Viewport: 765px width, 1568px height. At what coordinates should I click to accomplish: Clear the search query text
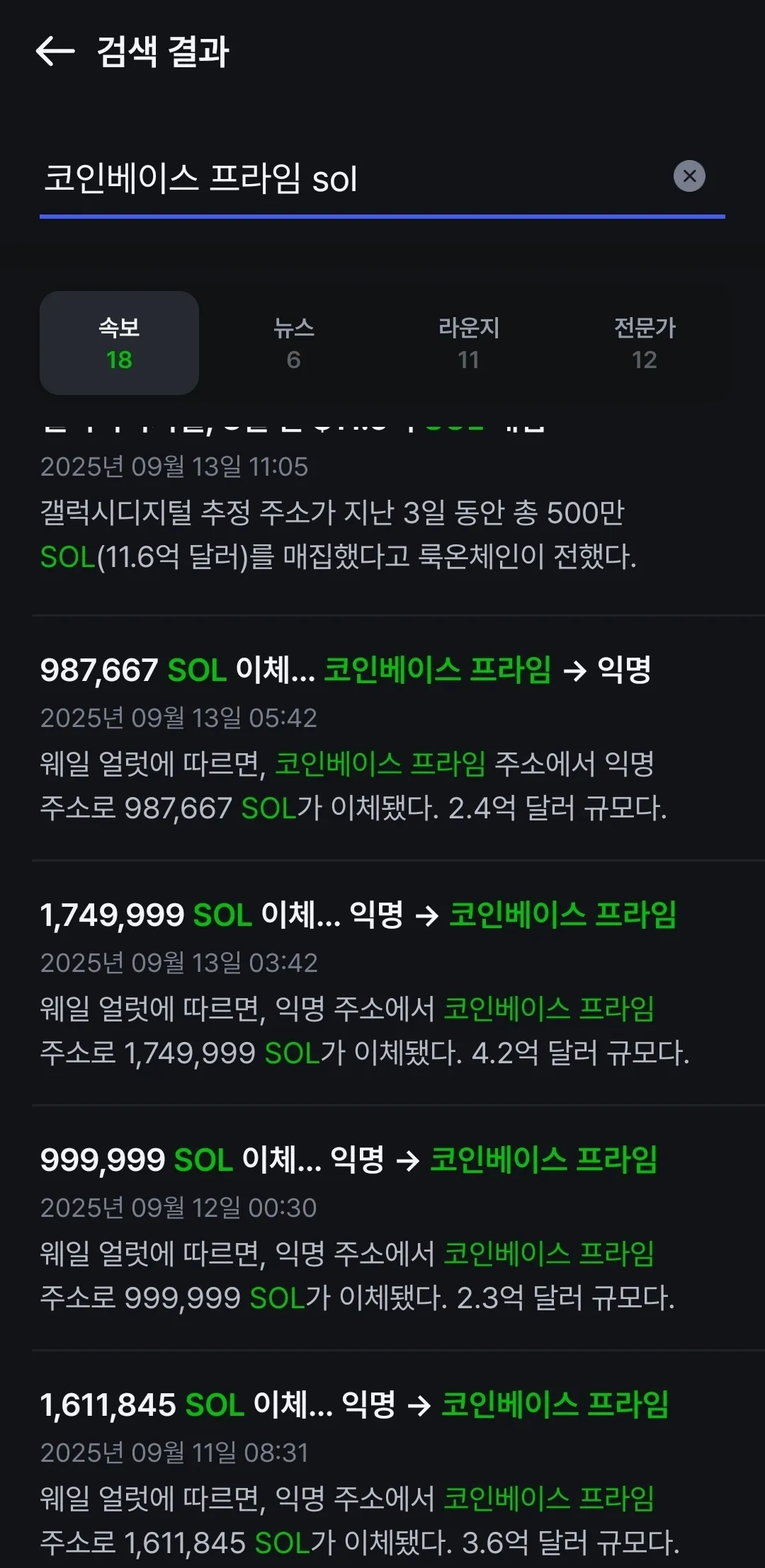coord(689,176)
